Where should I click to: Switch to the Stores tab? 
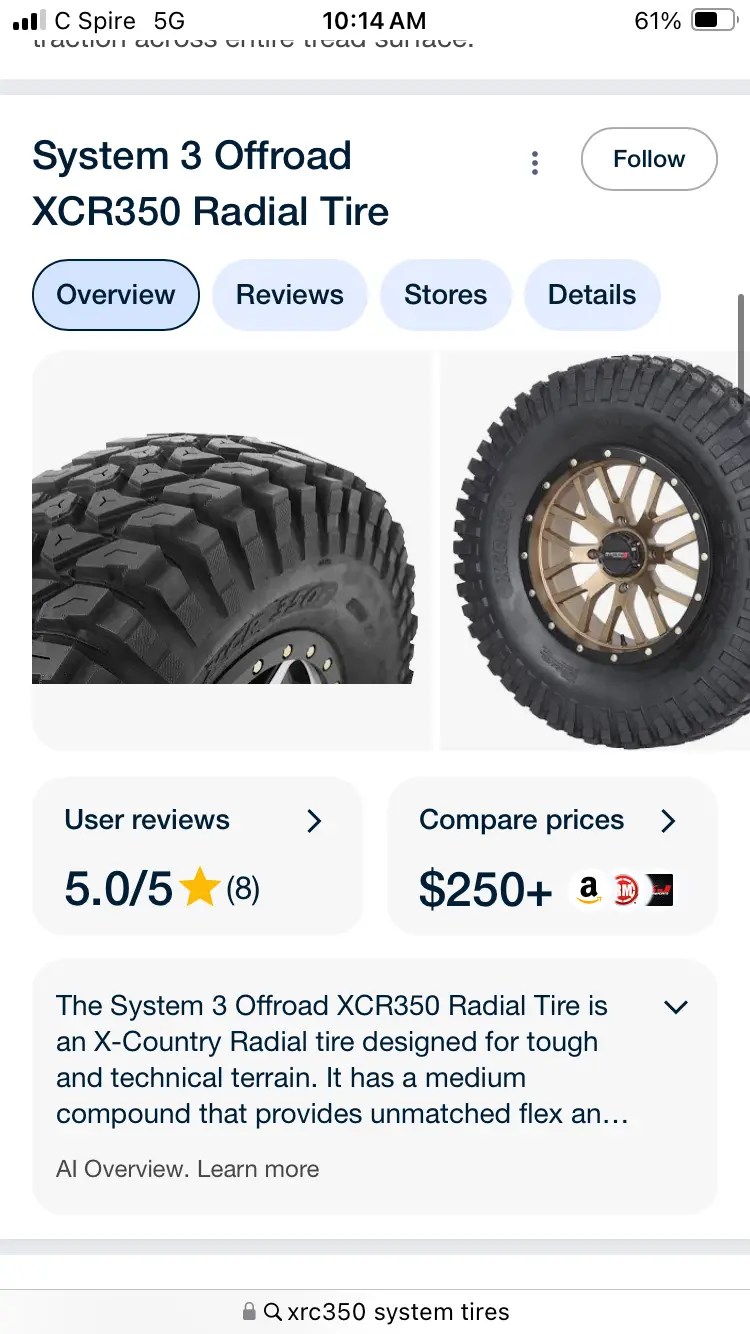445,295
